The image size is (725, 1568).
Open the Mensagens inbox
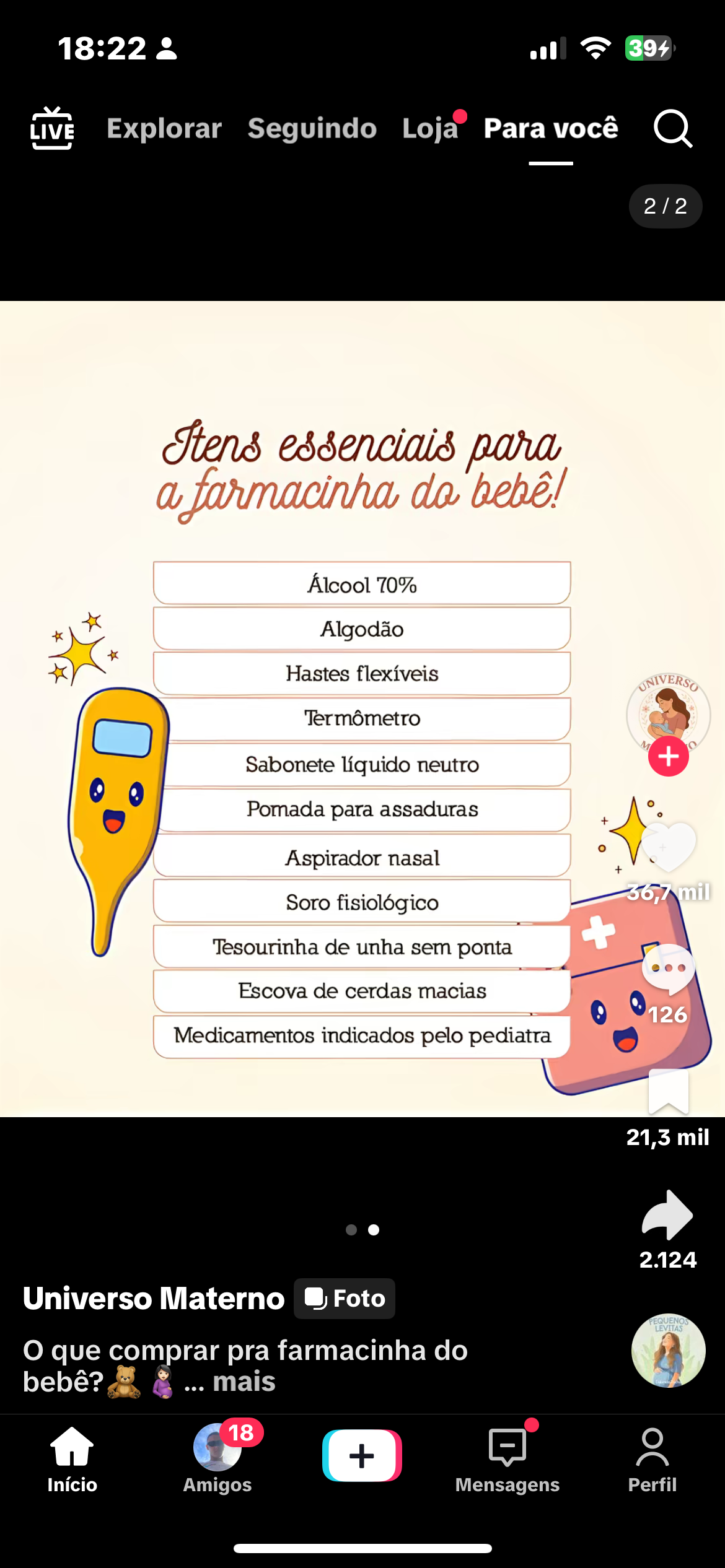click(507, 1458)
